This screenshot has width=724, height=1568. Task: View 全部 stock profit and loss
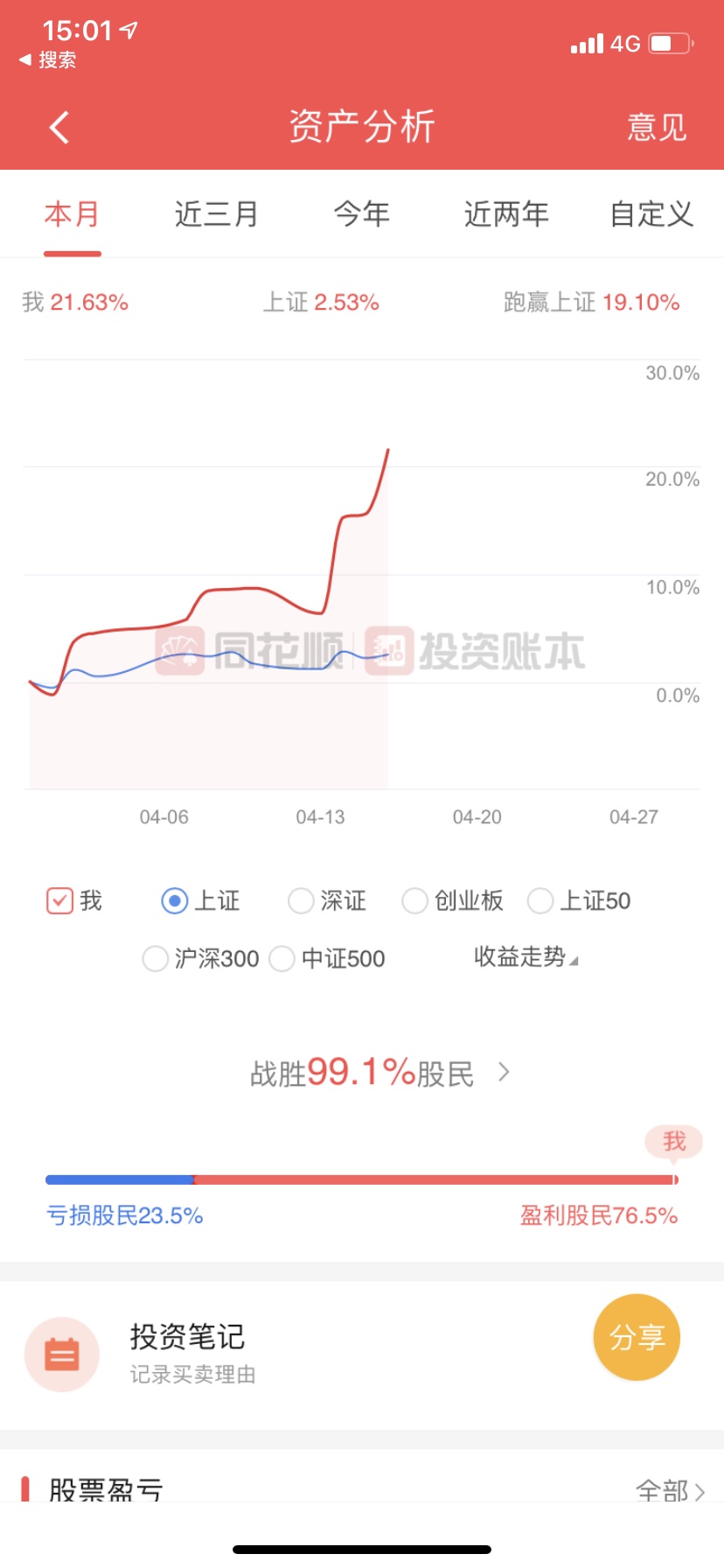670,1490
